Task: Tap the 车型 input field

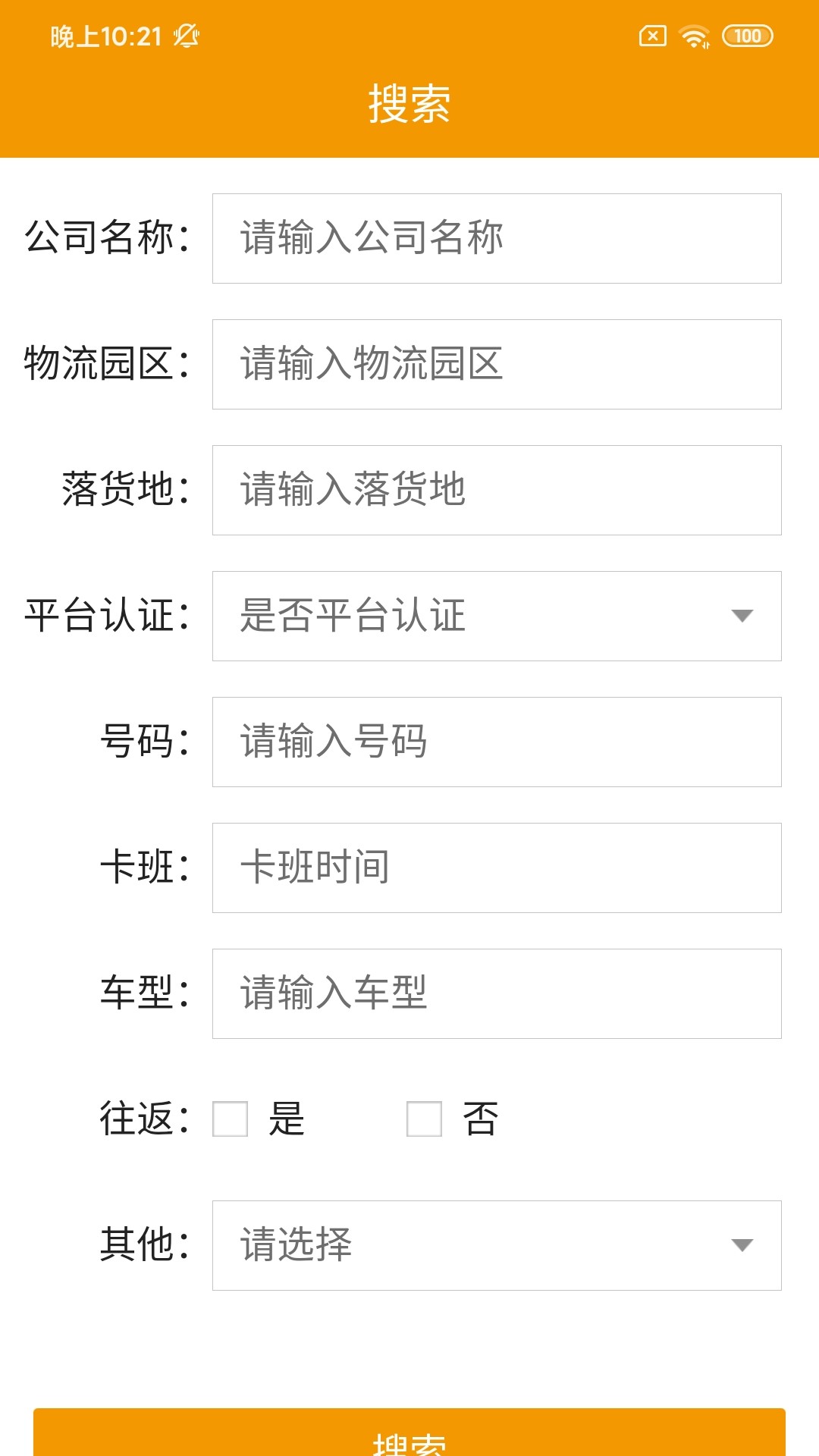Action: [x=497, y=994]
